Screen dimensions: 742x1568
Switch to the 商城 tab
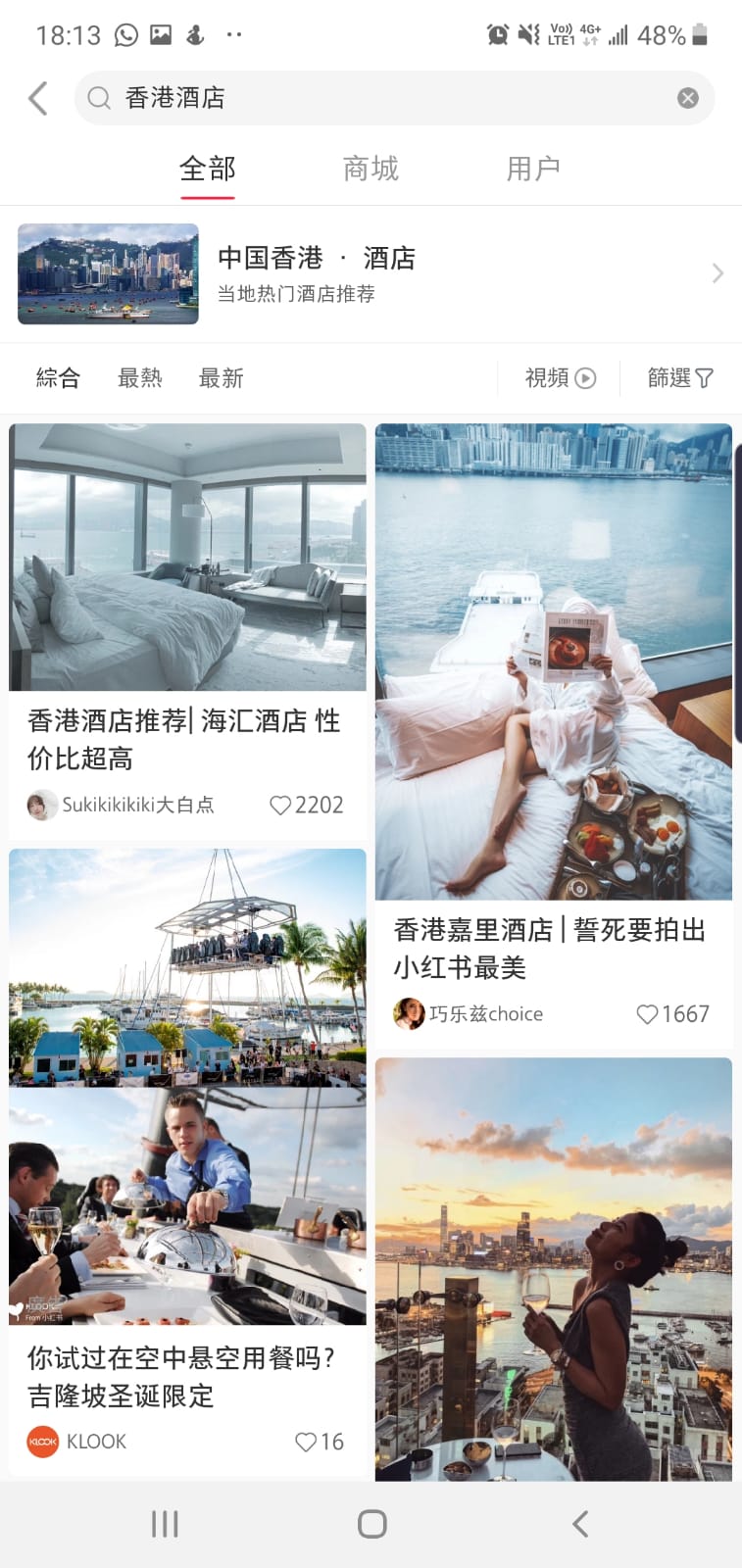tap(371, 169)
